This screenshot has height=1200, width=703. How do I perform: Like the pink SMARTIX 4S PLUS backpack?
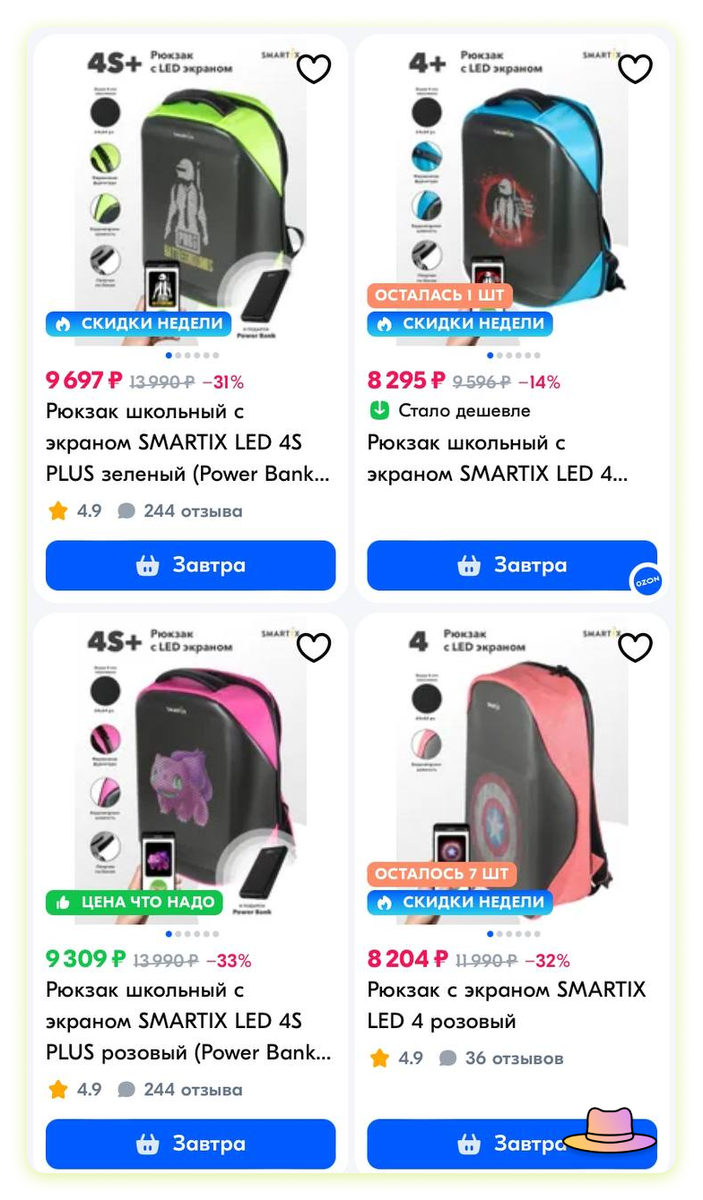[x=314, y=647]
